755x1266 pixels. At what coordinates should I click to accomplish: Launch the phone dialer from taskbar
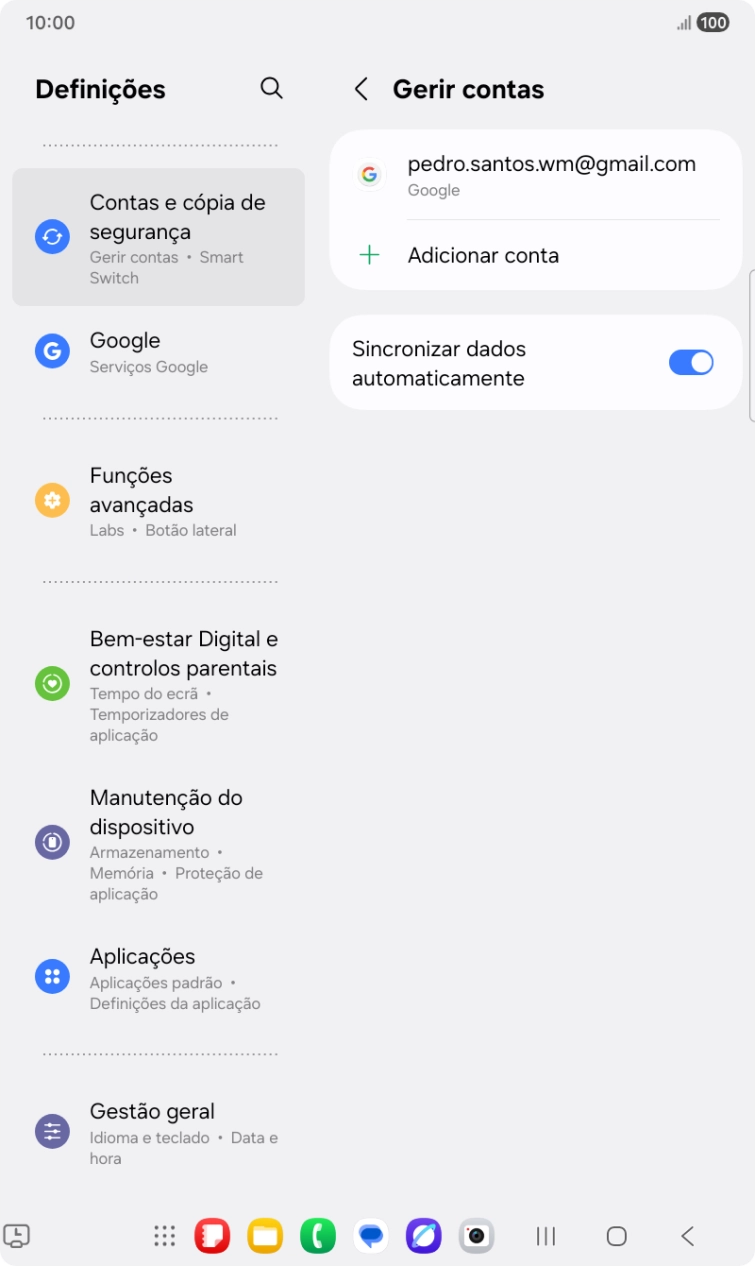[x=318, y=1237]
